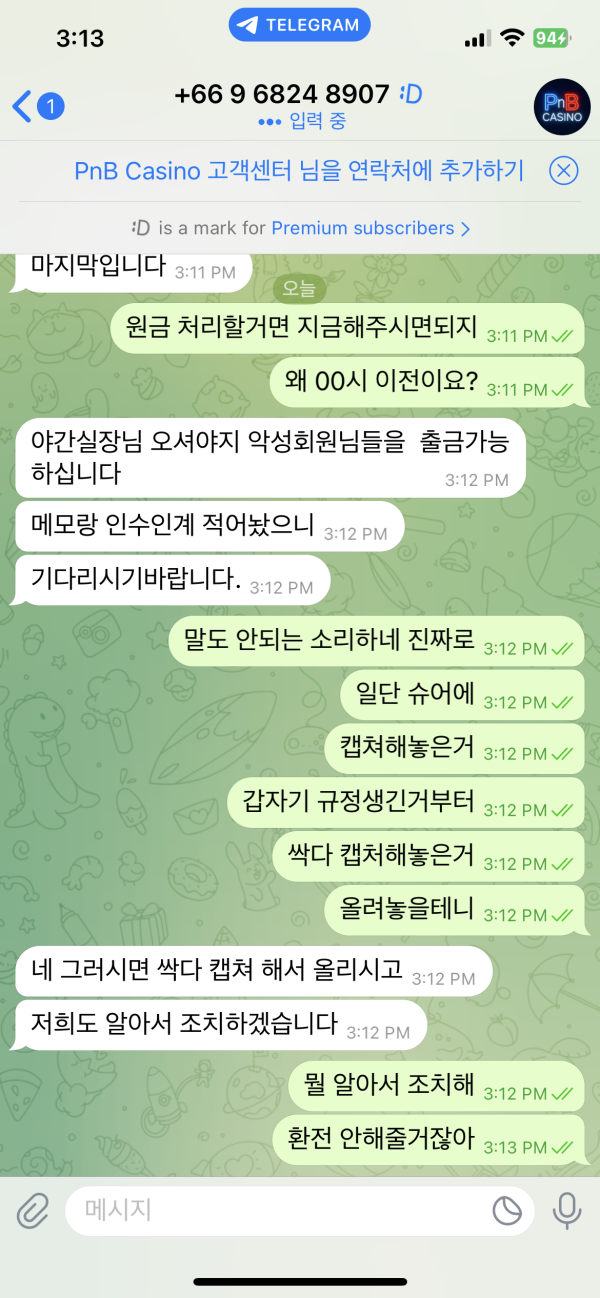
Task: Dismiss the add-contact banner
Action: point(564,171)
